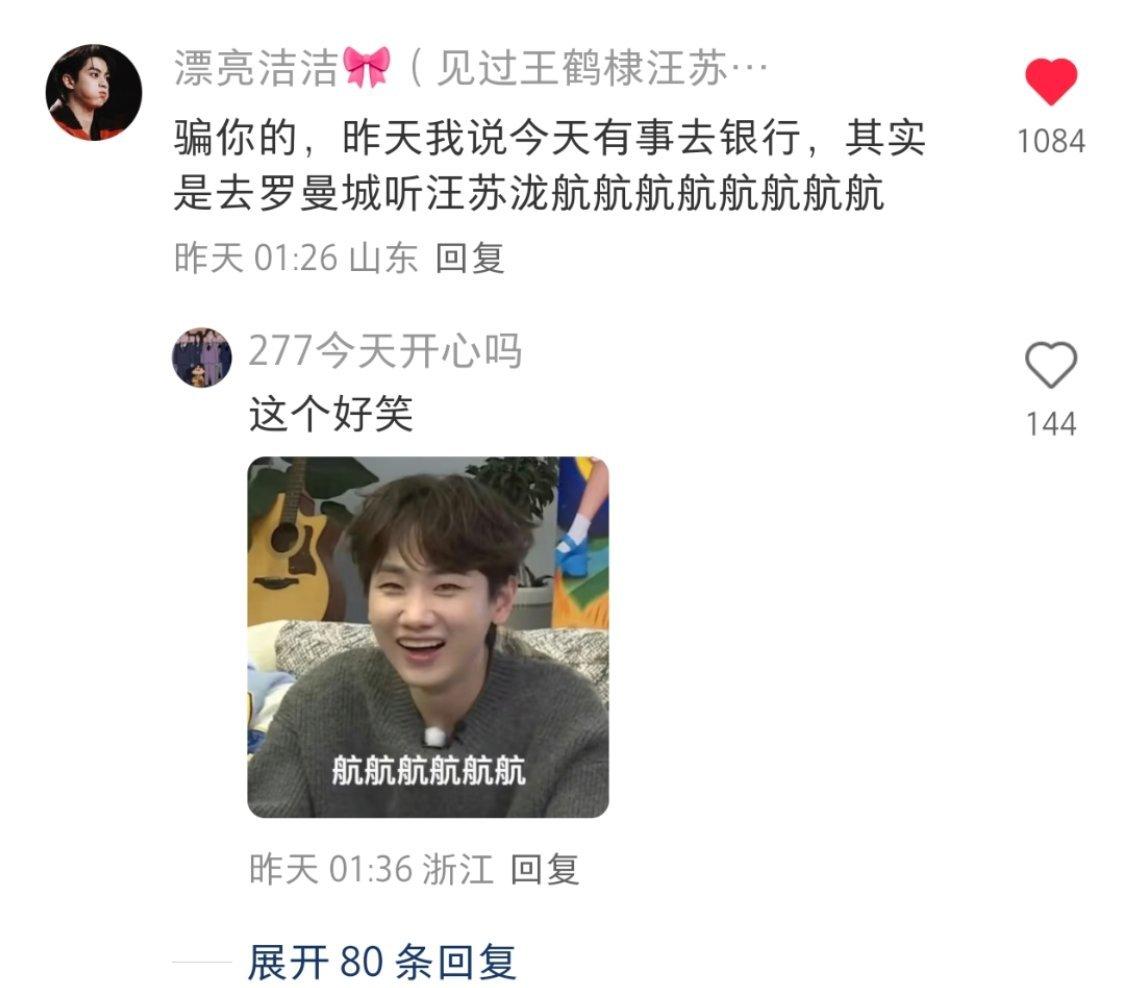Expand 80 more replies
1124x988 pixels.
[x=381, y=962]
